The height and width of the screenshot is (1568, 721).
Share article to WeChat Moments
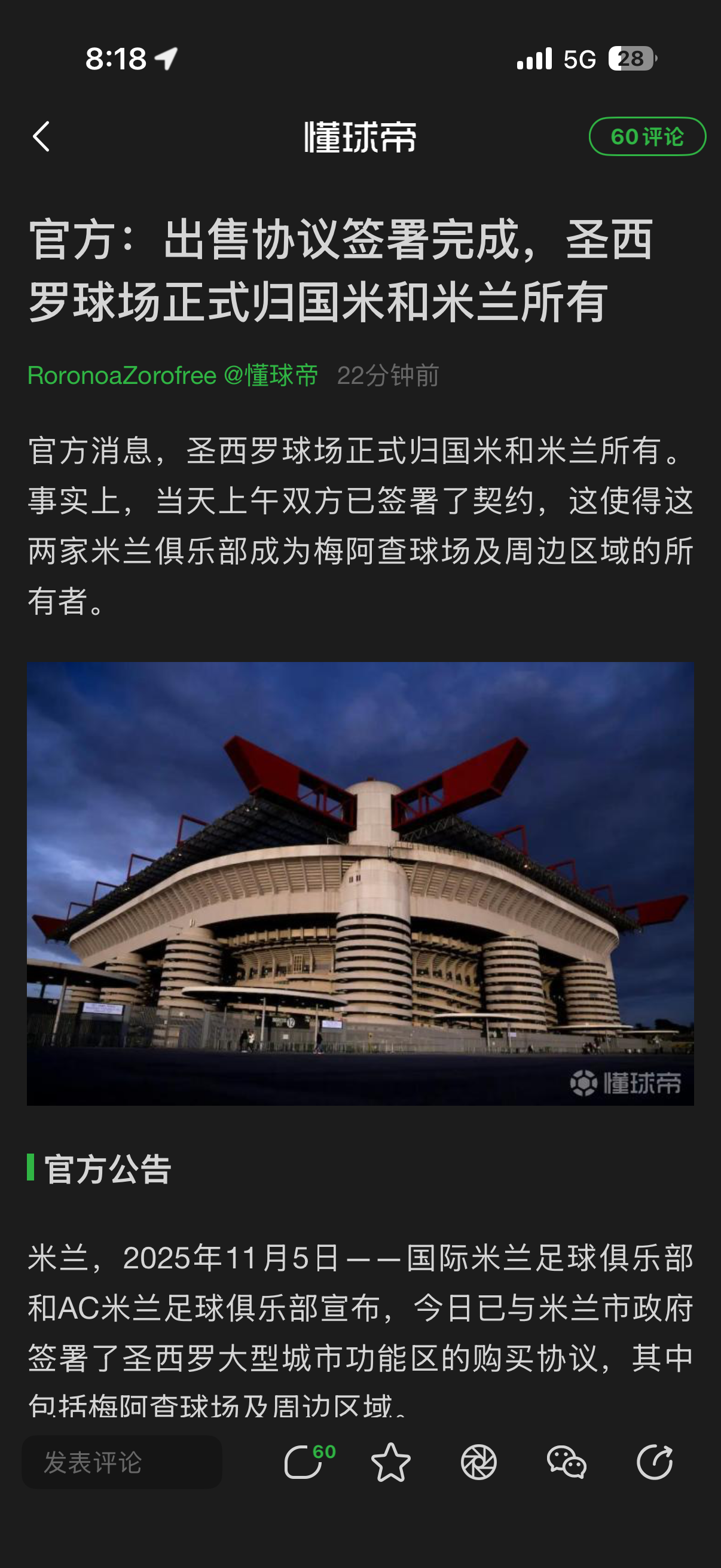click(x=479, y=1462)
